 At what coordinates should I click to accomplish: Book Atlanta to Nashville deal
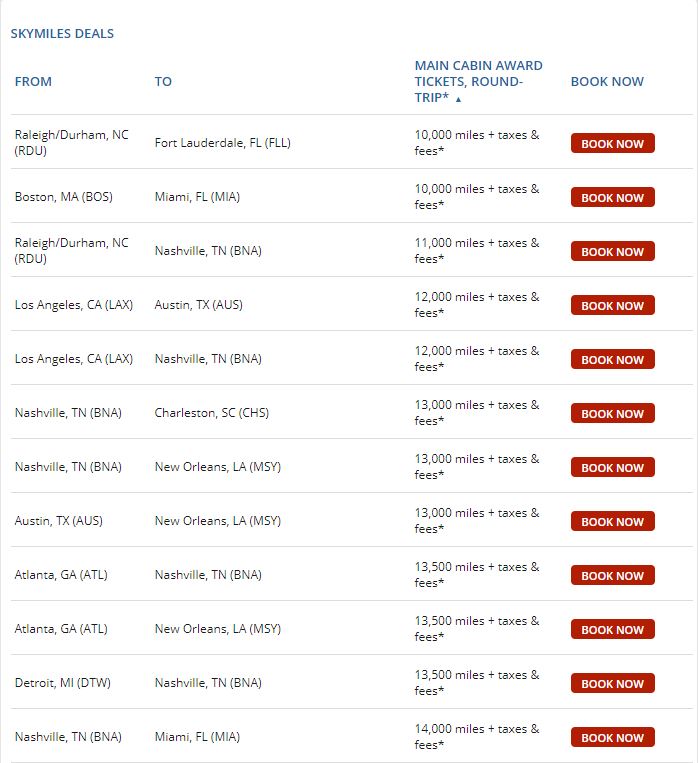[x=612, y=575]
